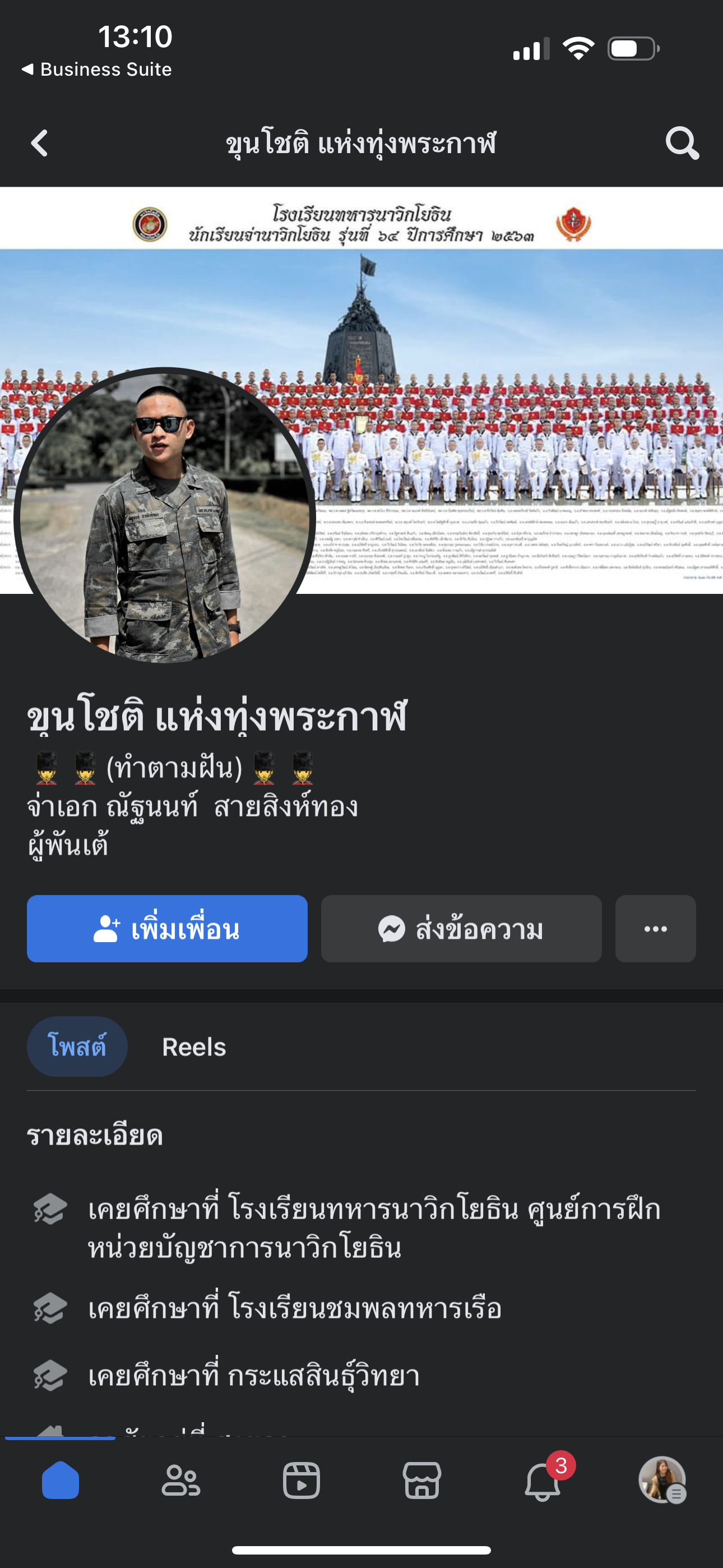723x1568 pixels.
Task: Open the Video tab
Action: tap(302, 1481)
